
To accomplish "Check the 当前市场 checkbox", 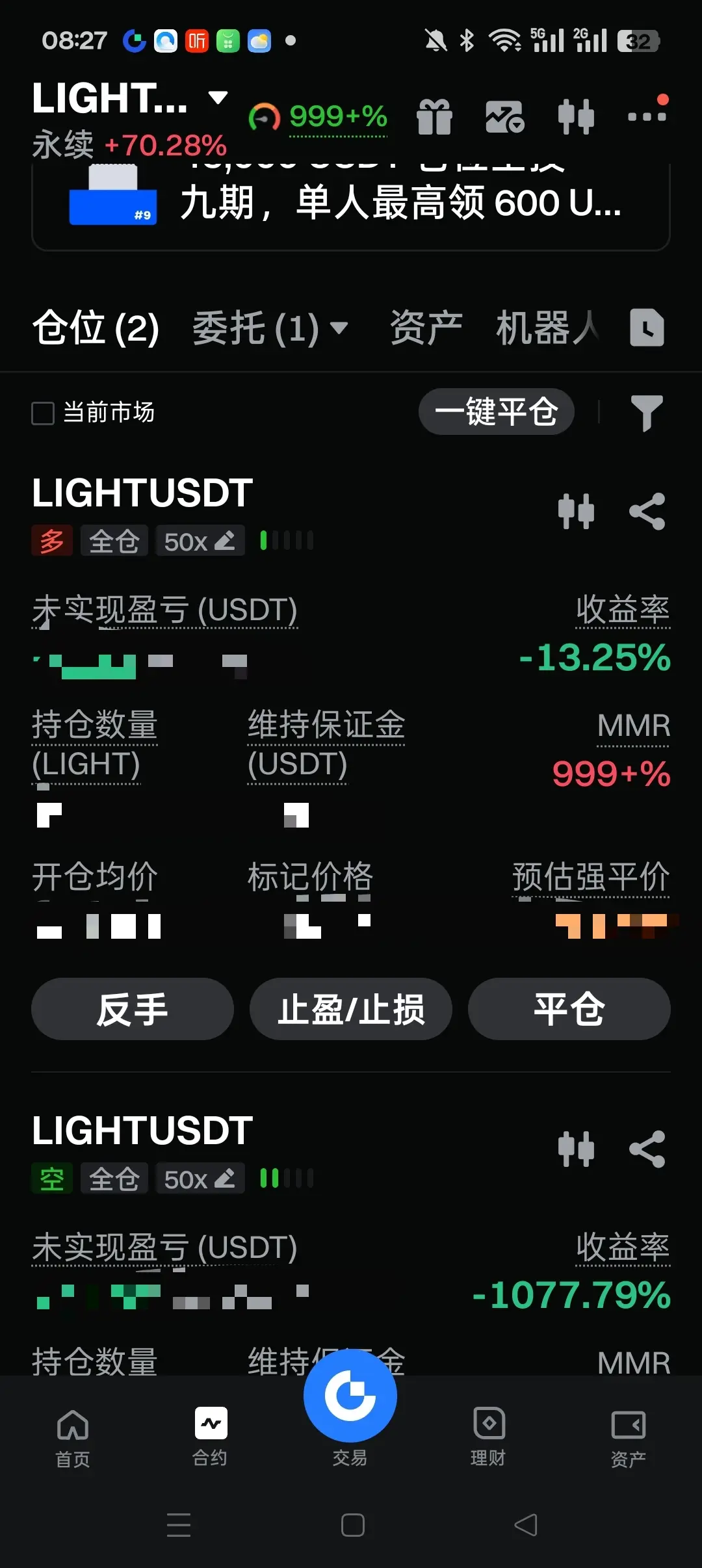I will pyautogui.click(x=43, y=413).
